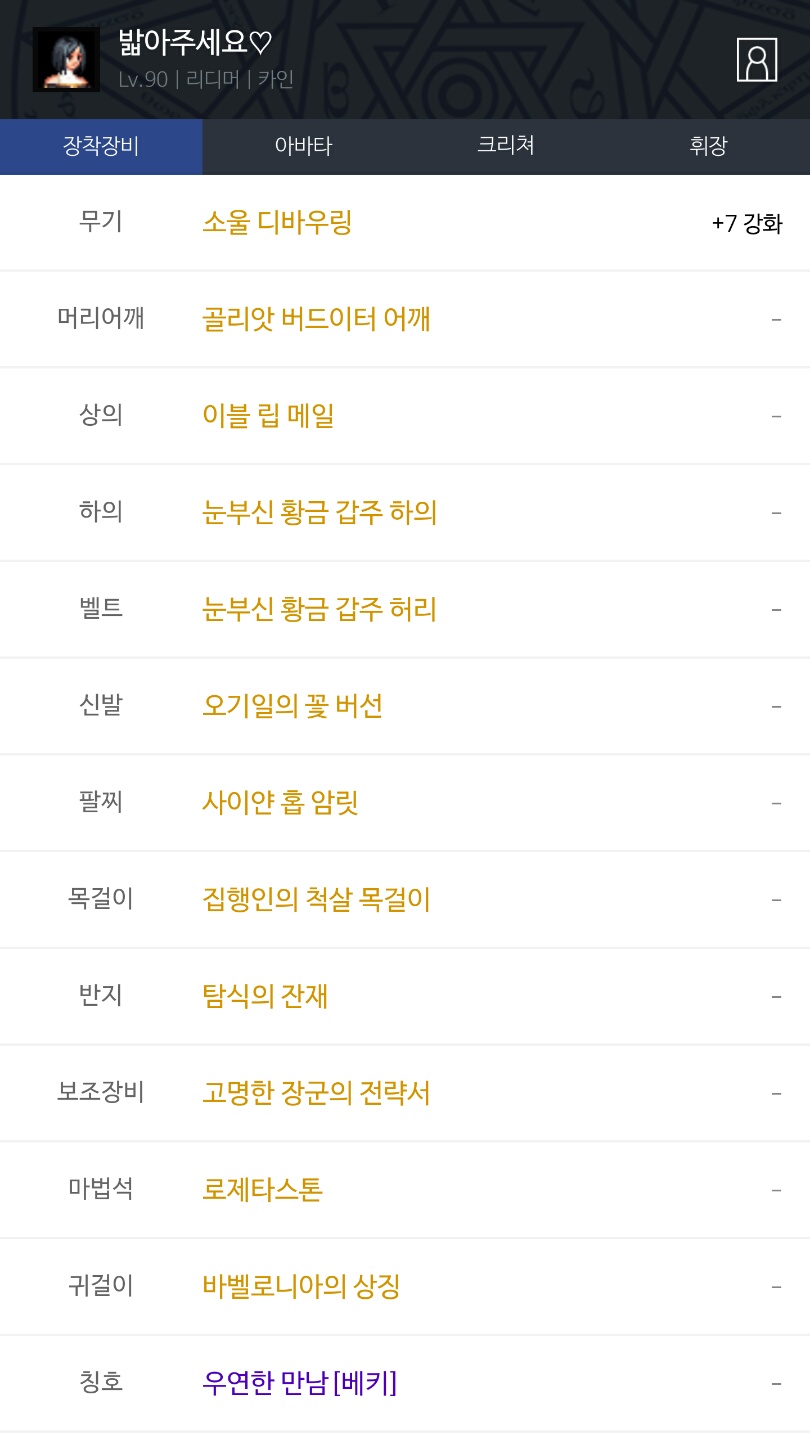View 집행인의 척살 목걸이 necklace
The width and height of the screenshot is (810, 1440).
(x=316, y=899)
